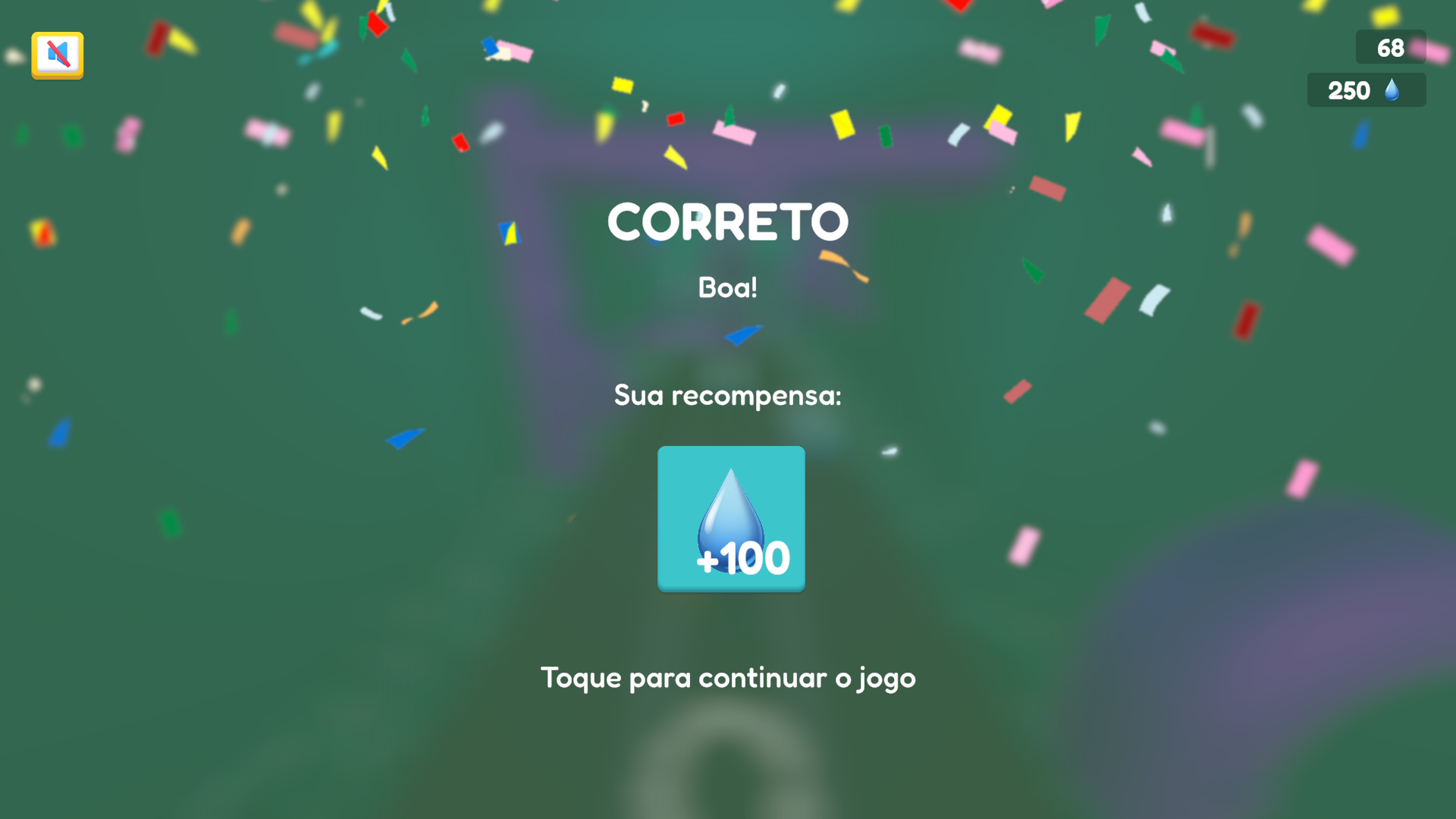The image size is (1456, 819).
Task: Toggle the mute sound icon
Action: point(58,55)
